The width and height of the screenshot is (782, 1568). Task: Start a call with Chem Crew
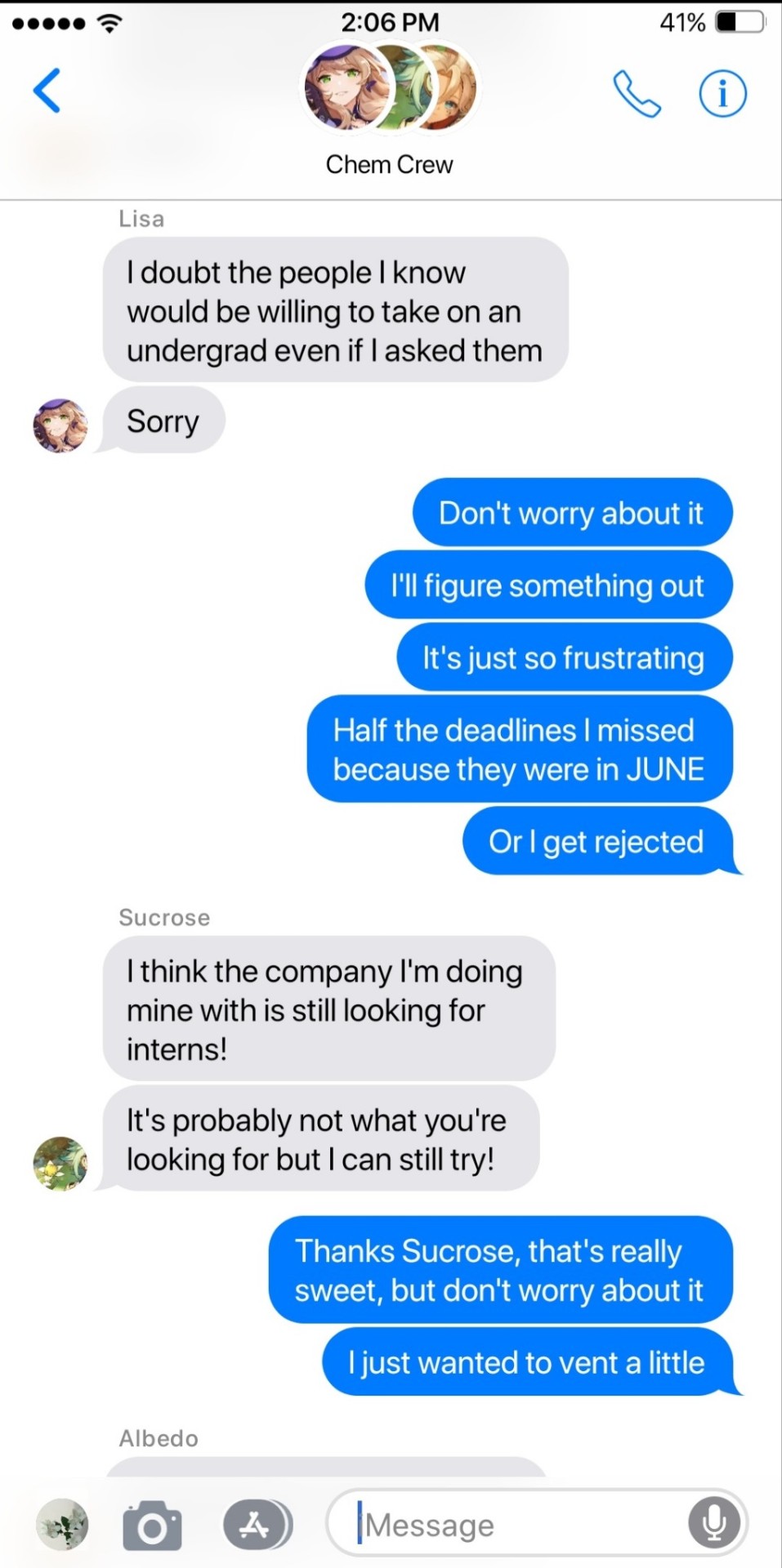637,94
